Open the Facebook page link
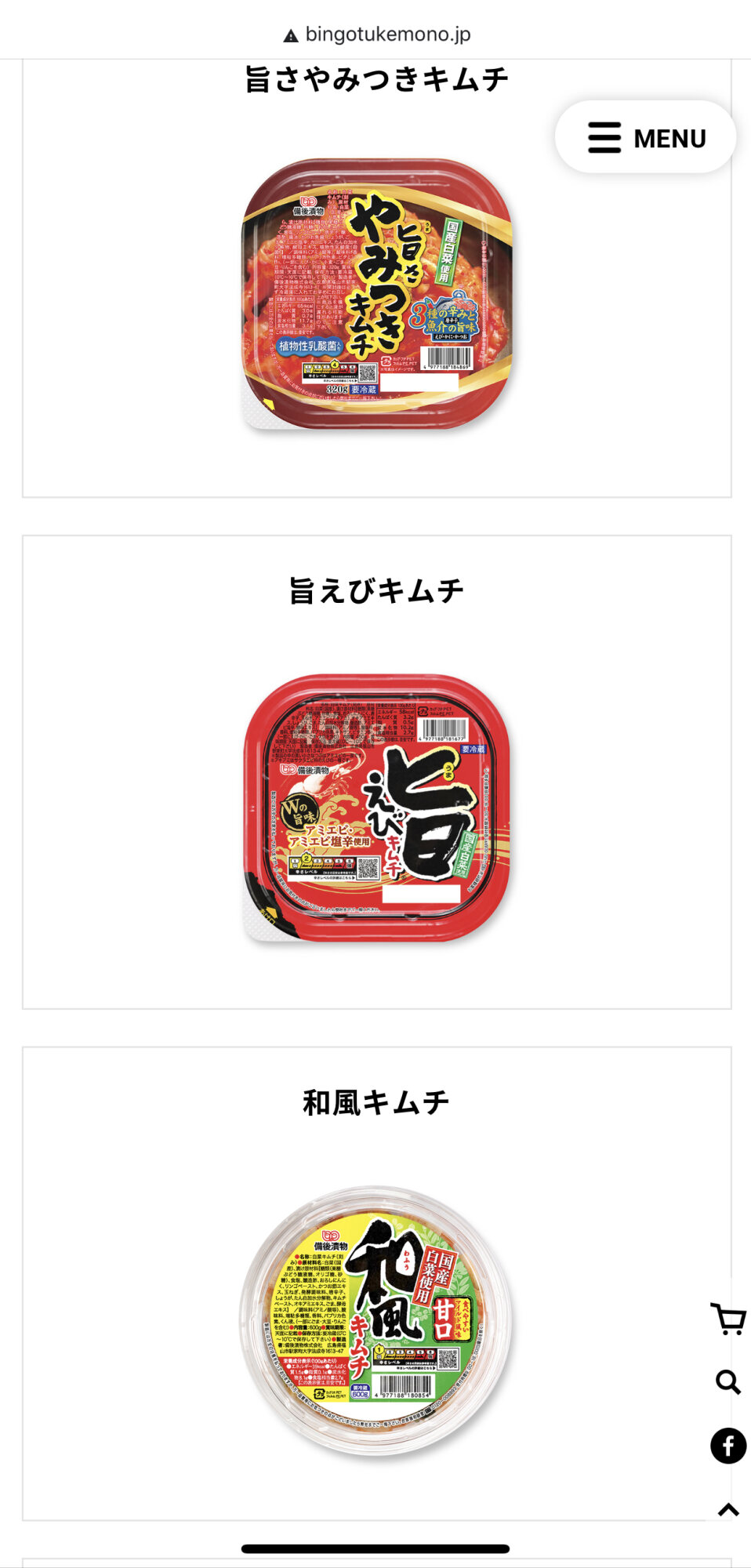The height and width of the screenshot is (1568, 751). point(727,1446)
